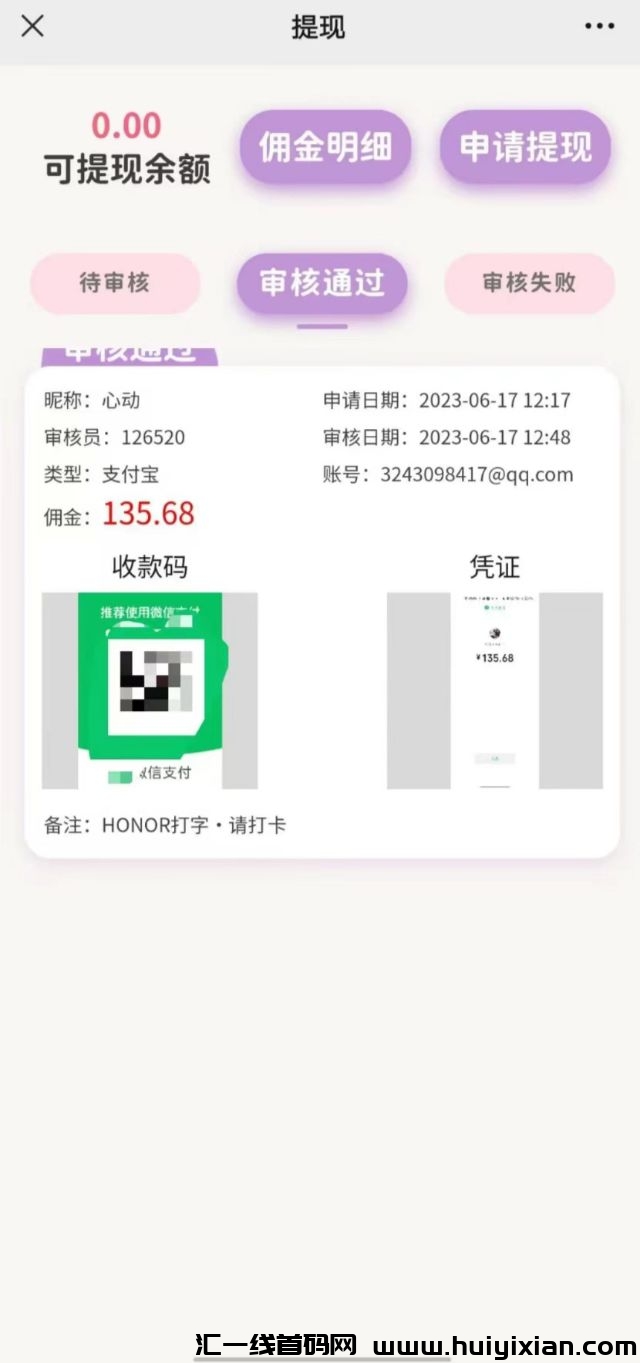
Task: Select the 审核通过 tab
Action: [322, 283]
